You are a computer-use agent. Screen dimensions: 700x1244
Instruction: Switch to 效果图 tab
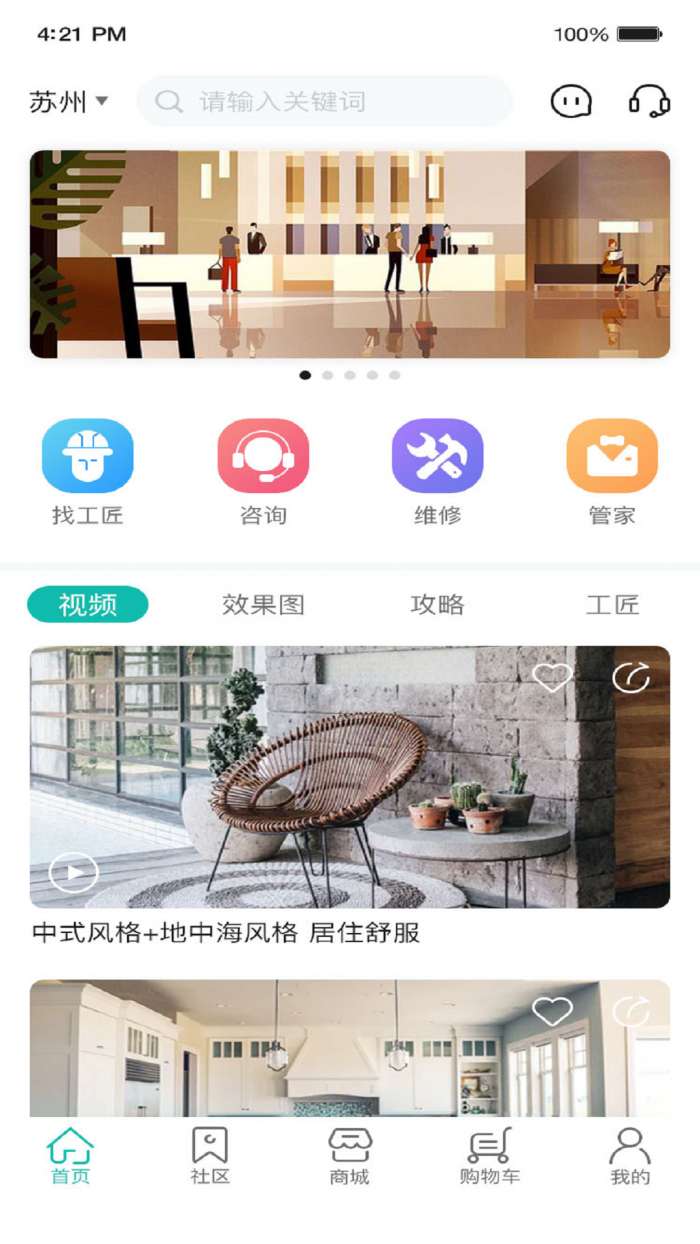(x=263, y=604)
